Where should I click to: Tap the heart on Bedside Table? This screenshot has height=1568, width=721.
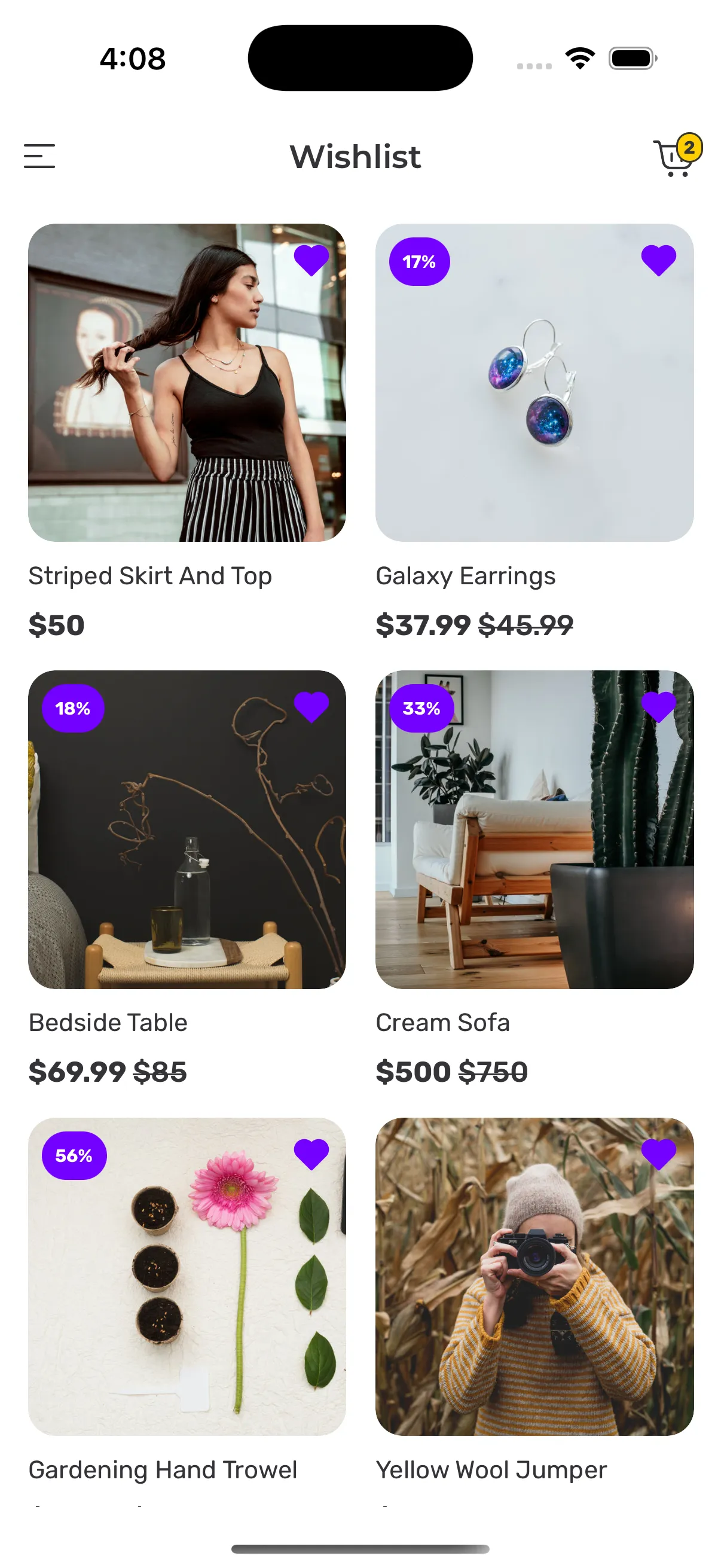[x=311, y=707]
